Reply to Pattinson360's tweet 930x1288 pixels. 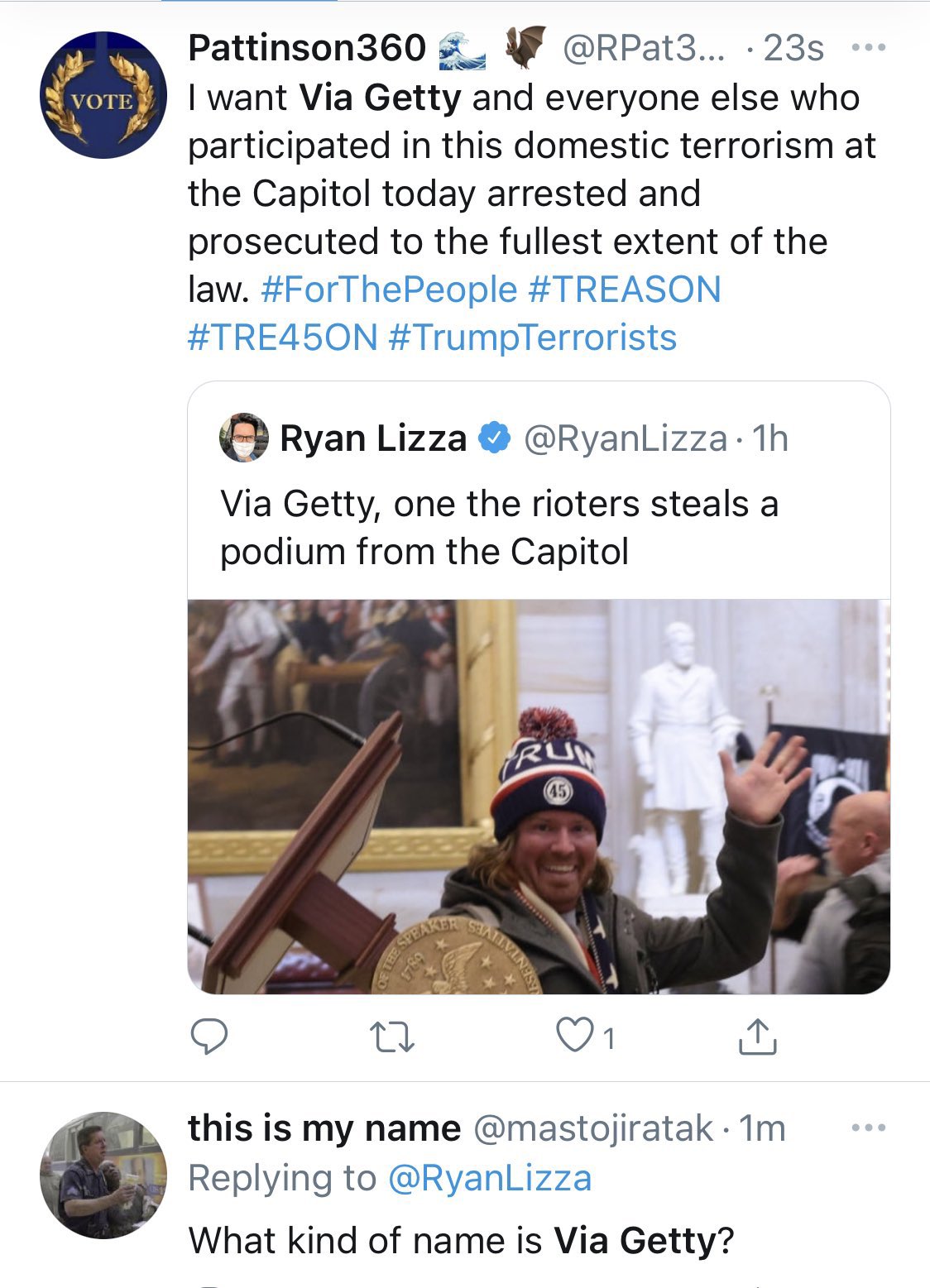[x=209, y=1037]
